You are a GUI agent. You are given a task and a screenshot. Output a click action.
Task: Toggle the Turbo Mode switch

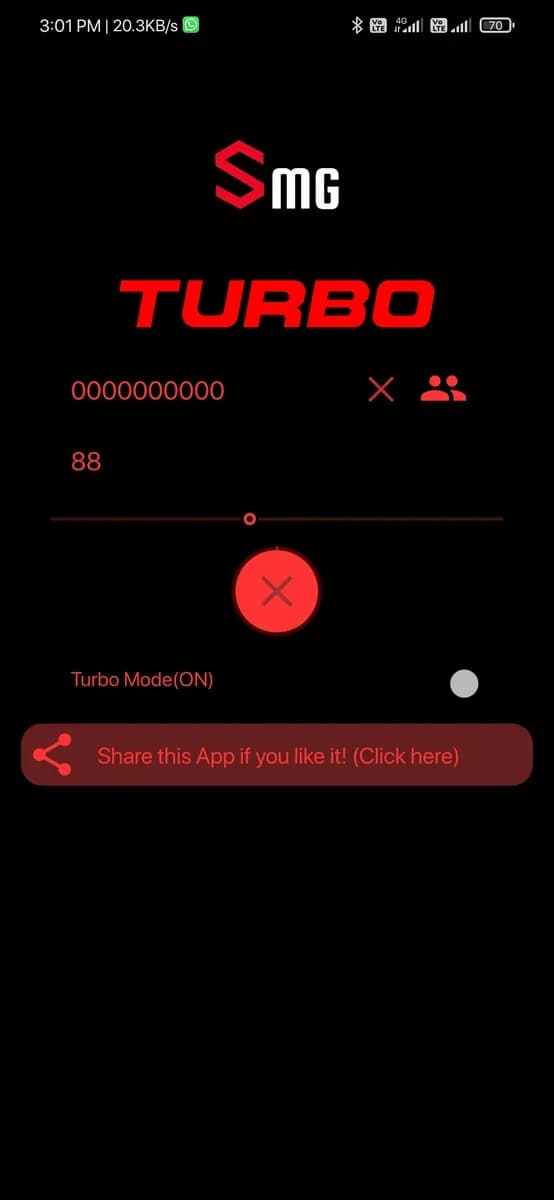pyautogui.click(x=464, y=683)
